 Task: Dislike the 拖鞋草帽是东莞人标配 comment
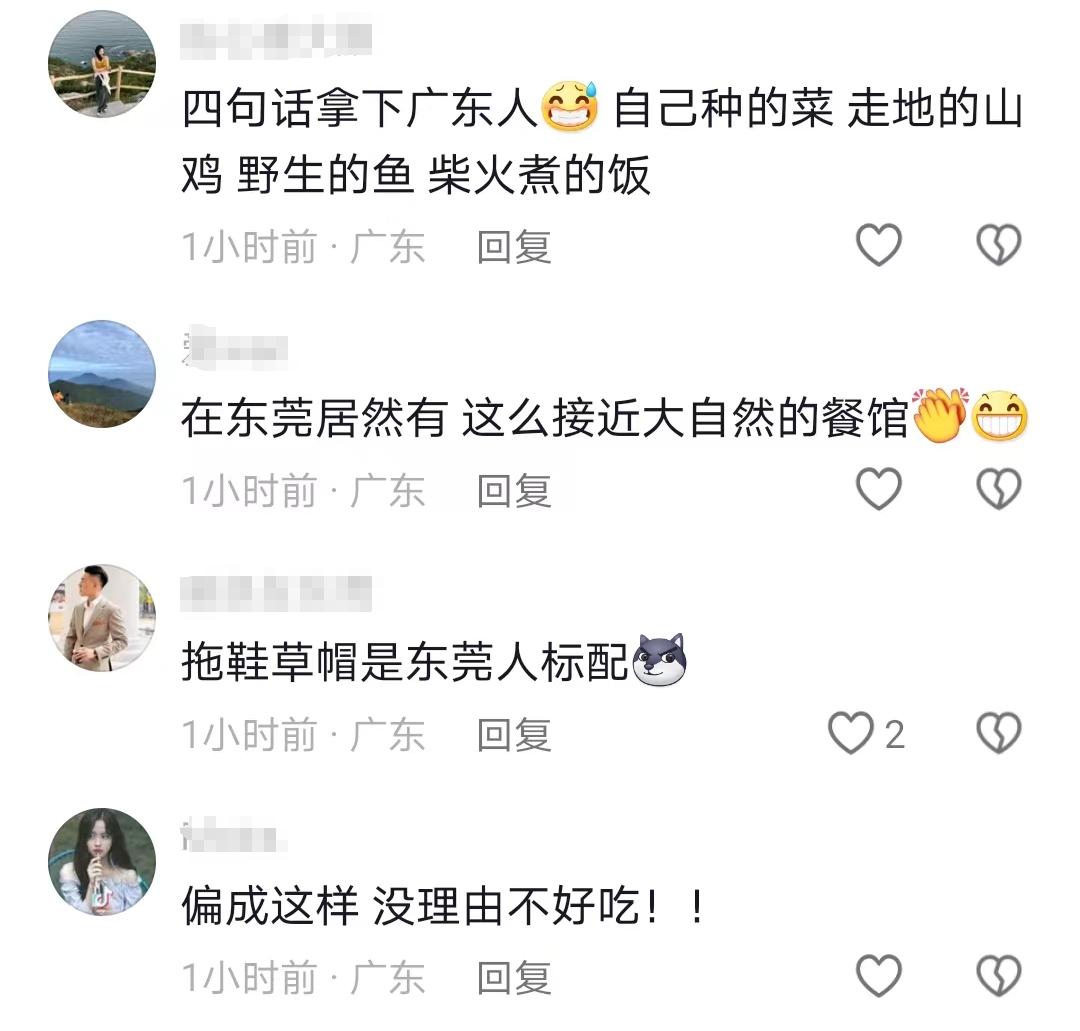(998, 734)
